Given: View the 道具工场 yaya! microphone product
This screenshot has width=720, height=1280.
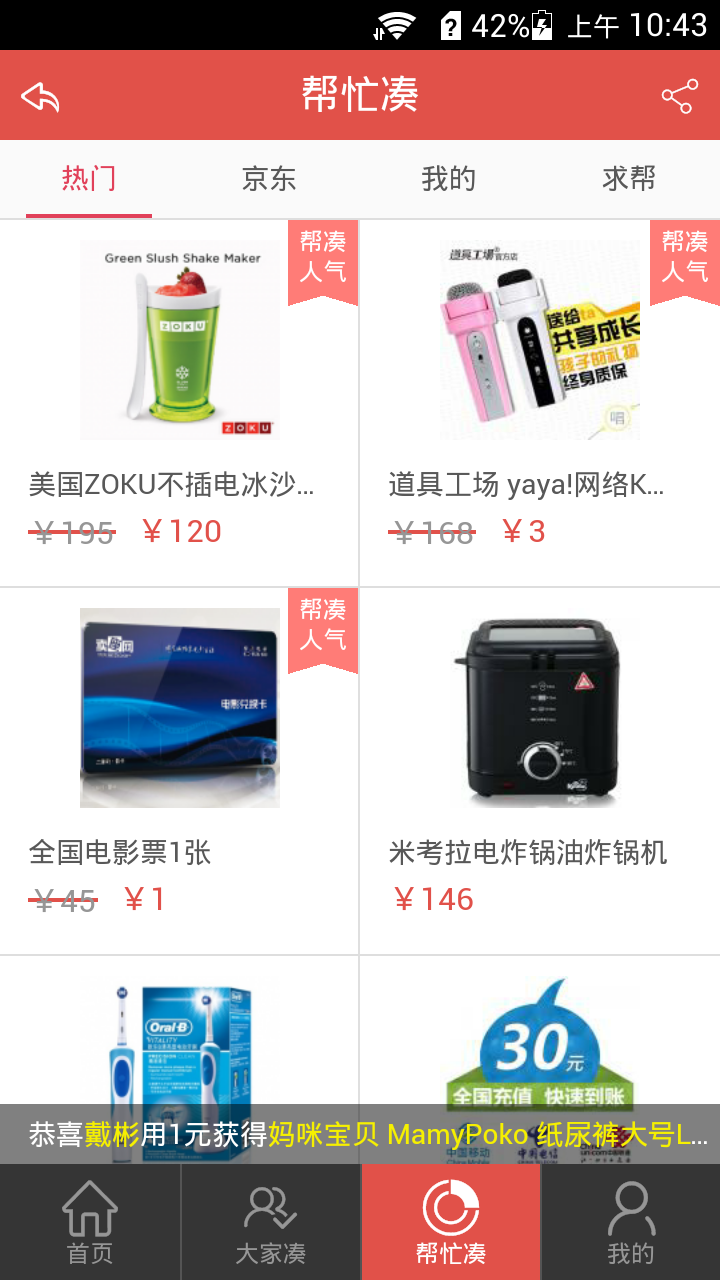Looking at the screenshot, I should click(540, 400).
